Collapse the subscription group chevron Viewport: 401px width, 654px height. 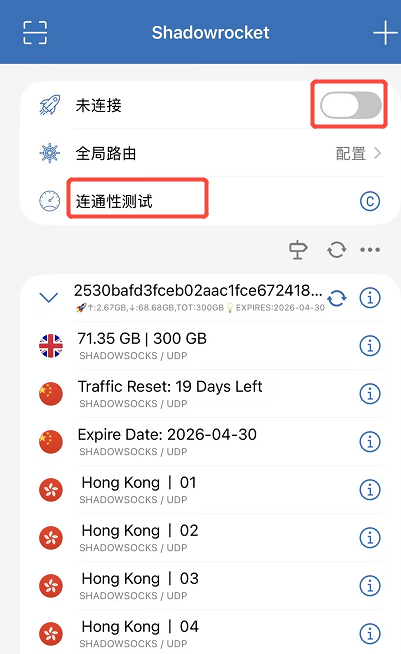click(x=48, y=297)
